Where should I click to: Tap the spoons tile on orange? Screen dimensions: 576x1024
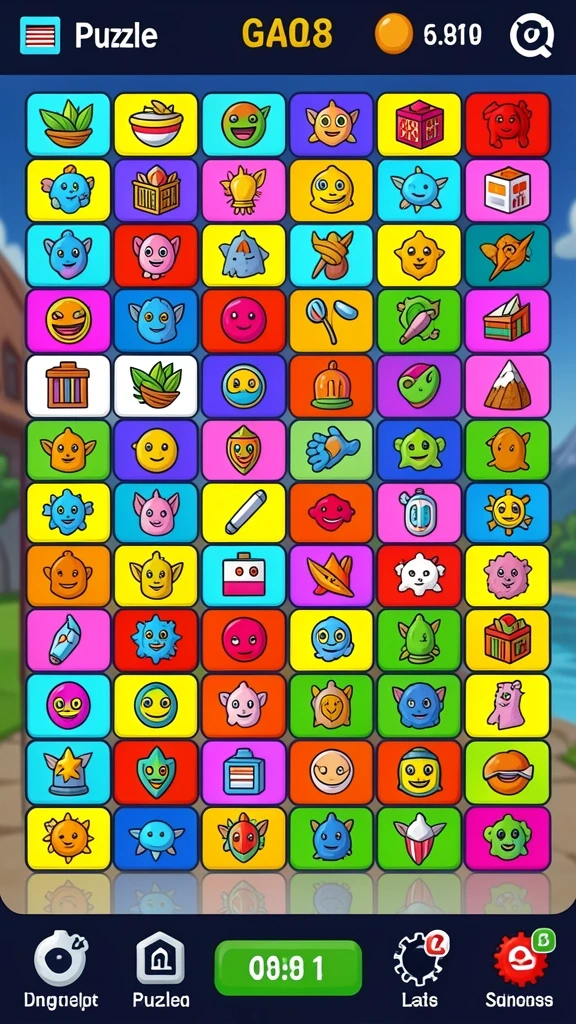pos(331,321)
